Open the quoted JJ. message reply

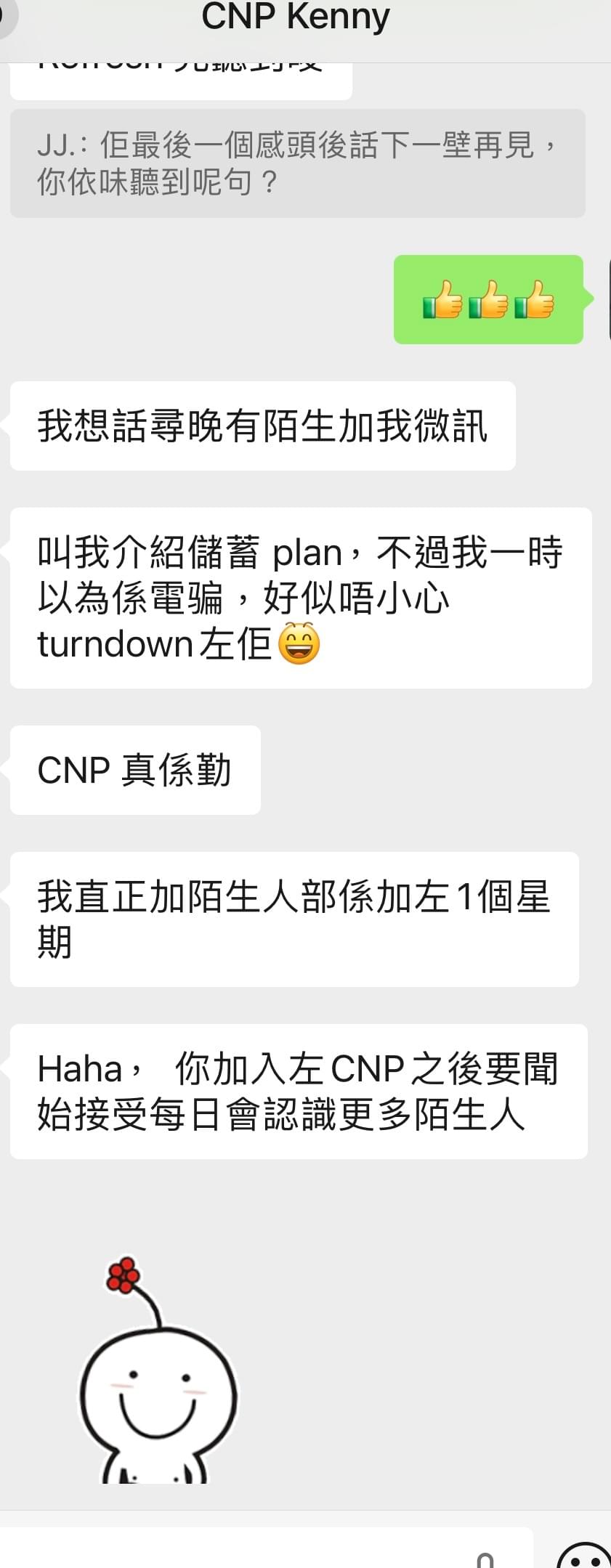click(x=297, y=163)
